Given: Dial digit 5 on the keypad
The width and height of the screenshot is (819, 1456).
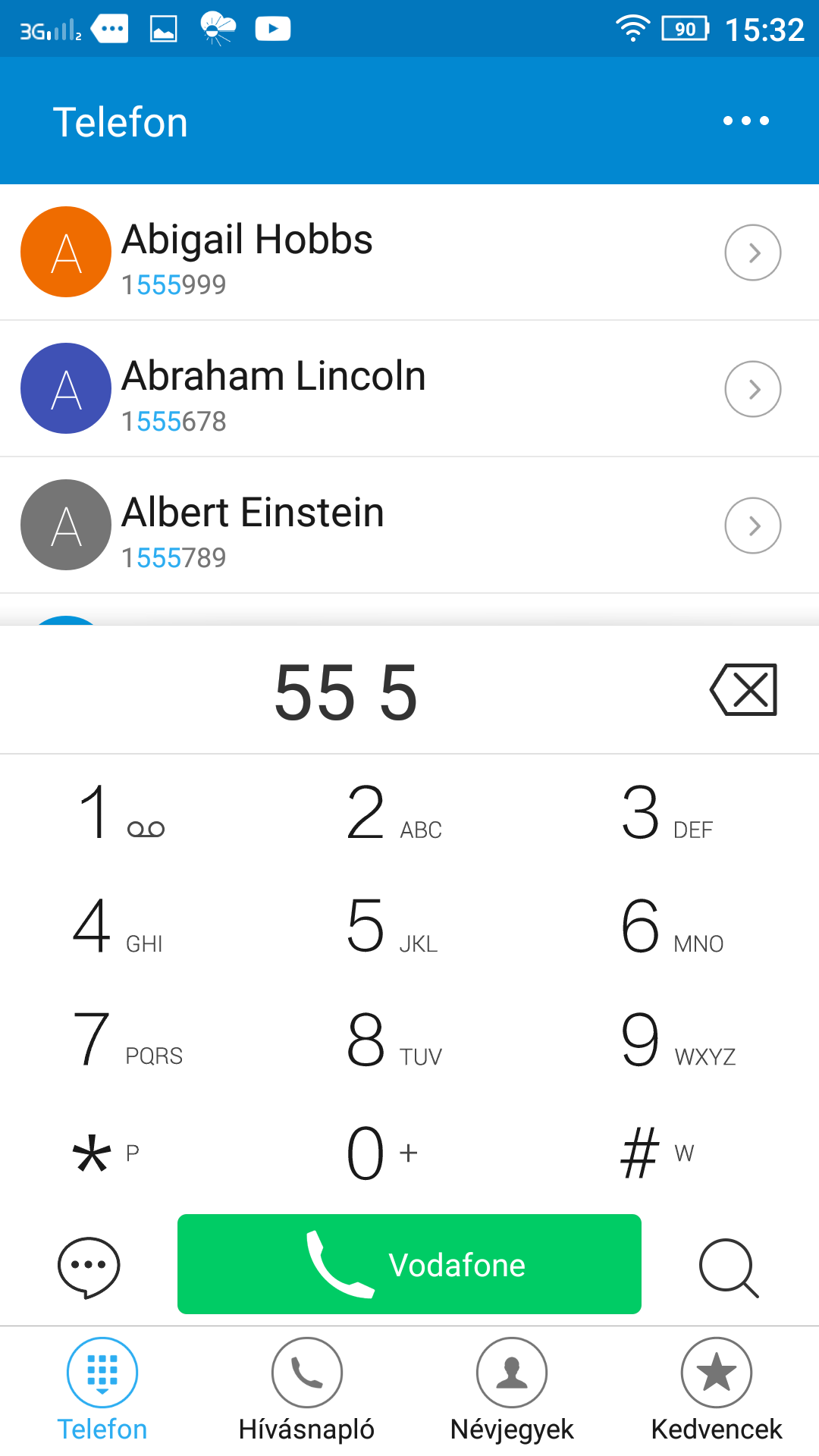Looking at the screenshot, I should point(392,926).
